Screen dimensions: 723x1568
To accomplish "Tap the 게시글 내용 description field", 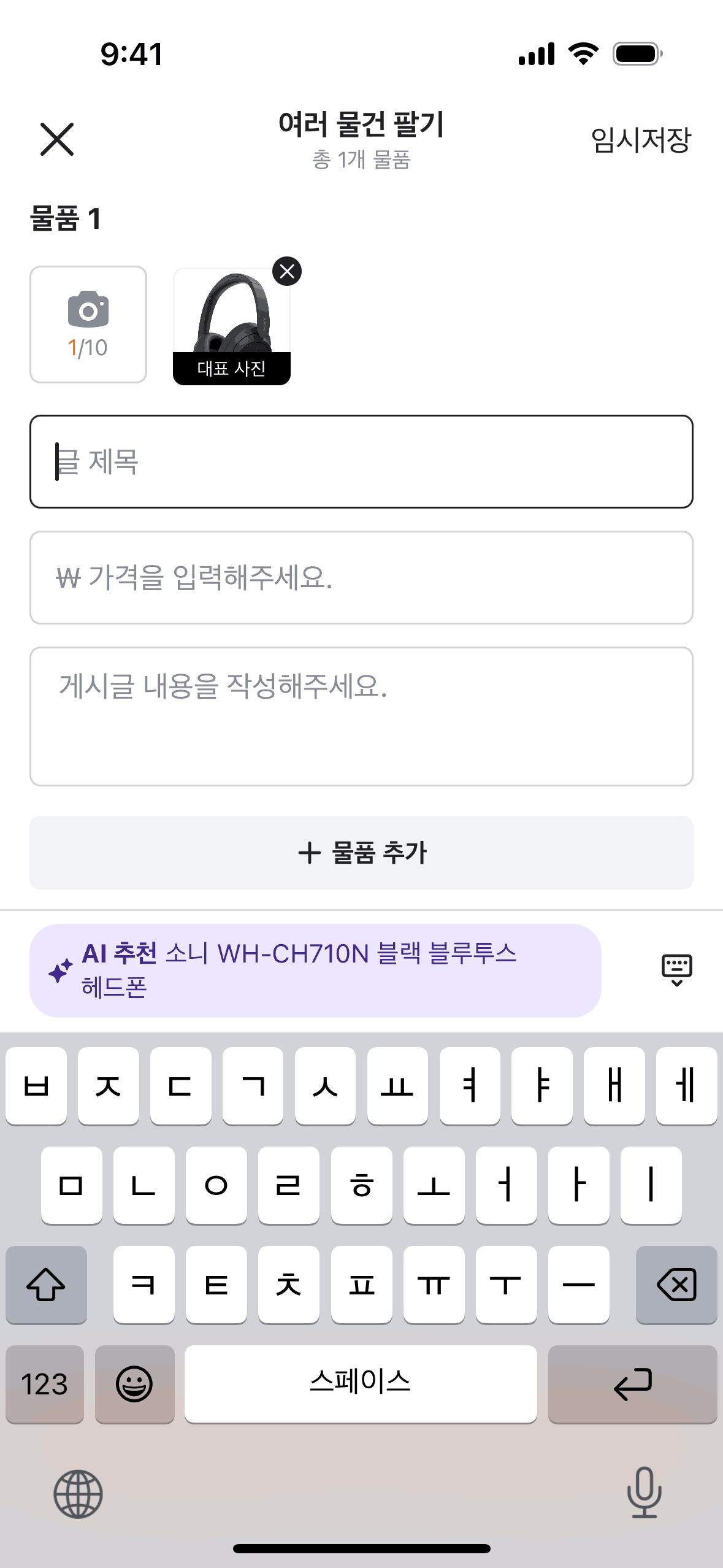I will coord(361,716).
